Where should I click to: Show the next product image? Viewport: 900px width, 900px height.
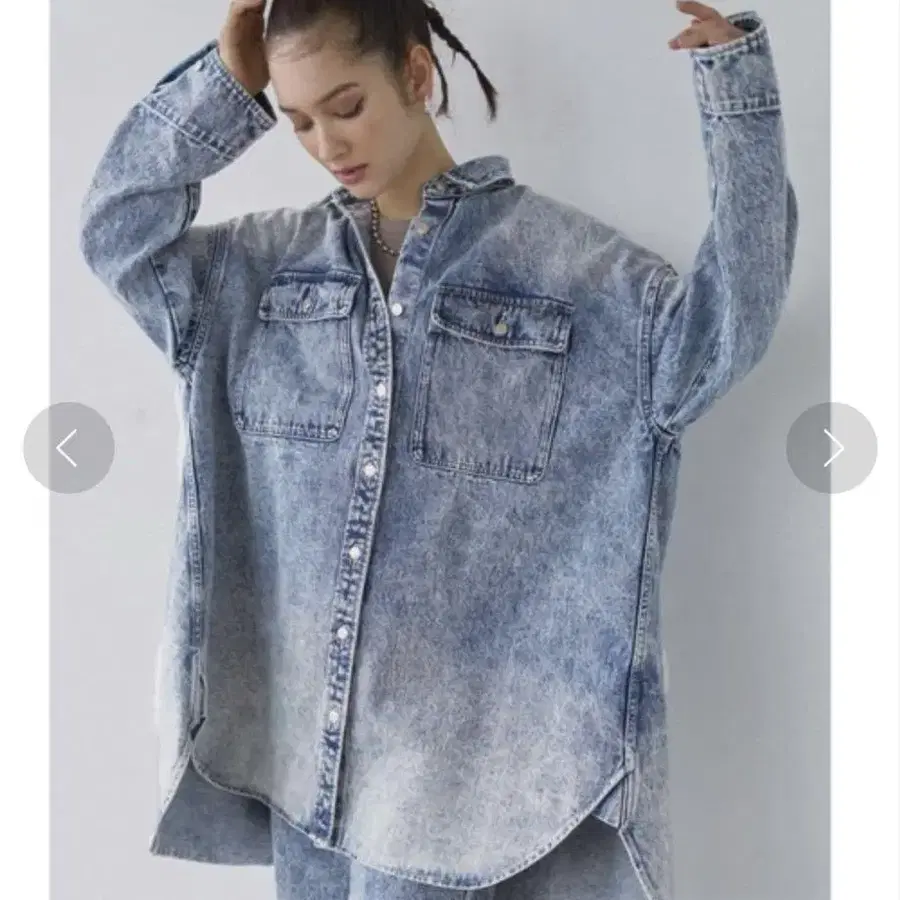click(x=831, y=448)
